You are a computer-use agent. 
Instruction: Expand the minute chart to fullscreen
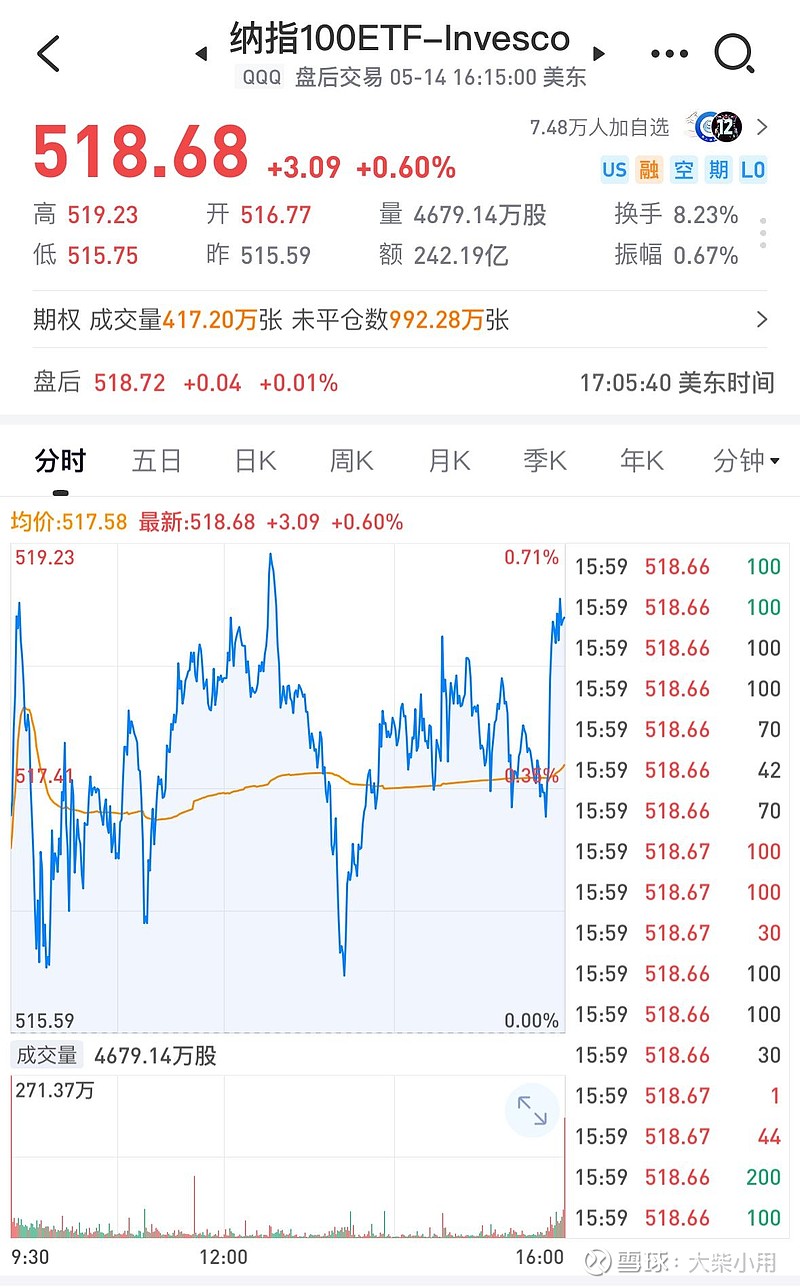pyautogui.click(x=531, y=1110)
